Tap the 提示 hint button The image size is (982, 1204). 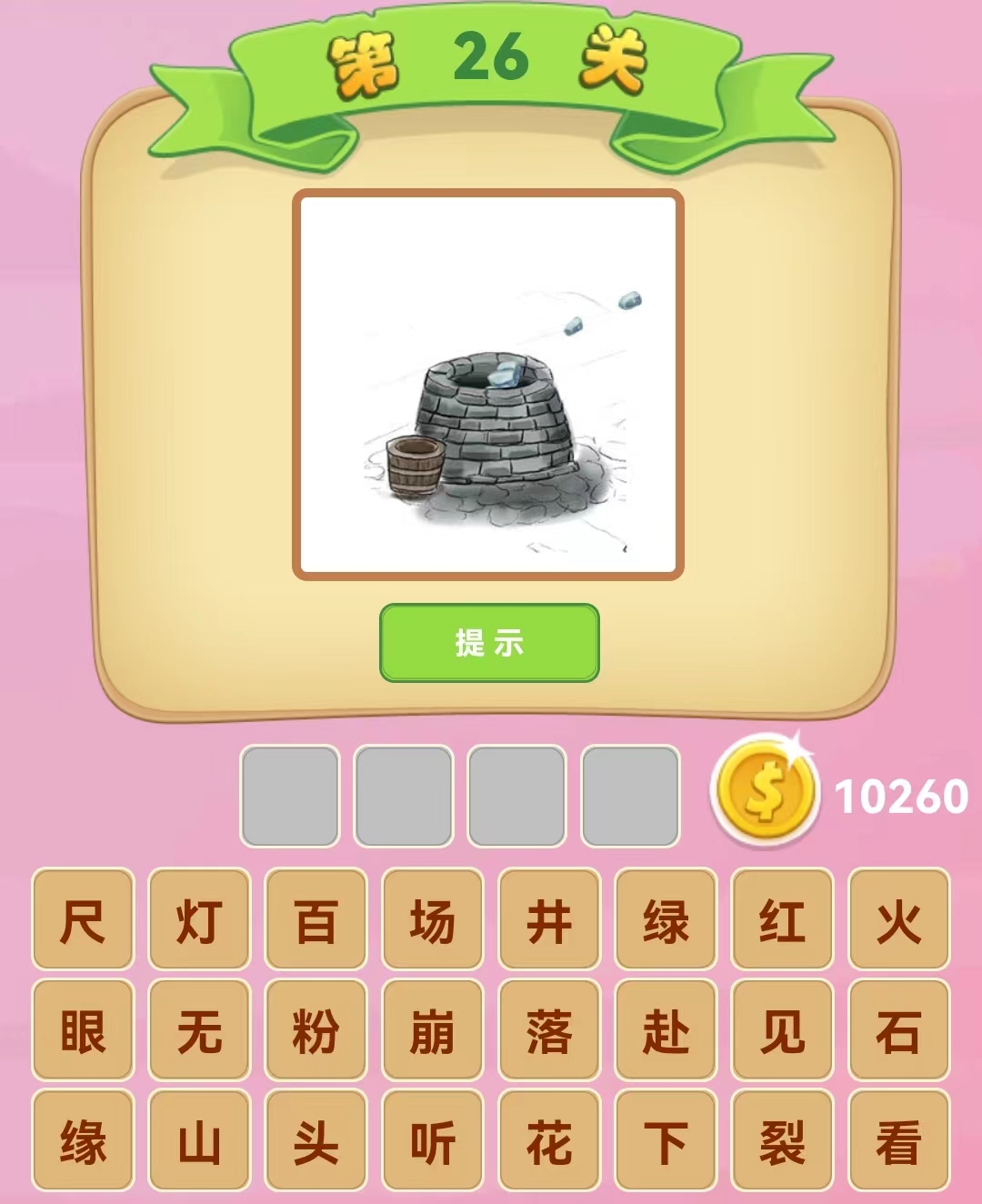489,643
